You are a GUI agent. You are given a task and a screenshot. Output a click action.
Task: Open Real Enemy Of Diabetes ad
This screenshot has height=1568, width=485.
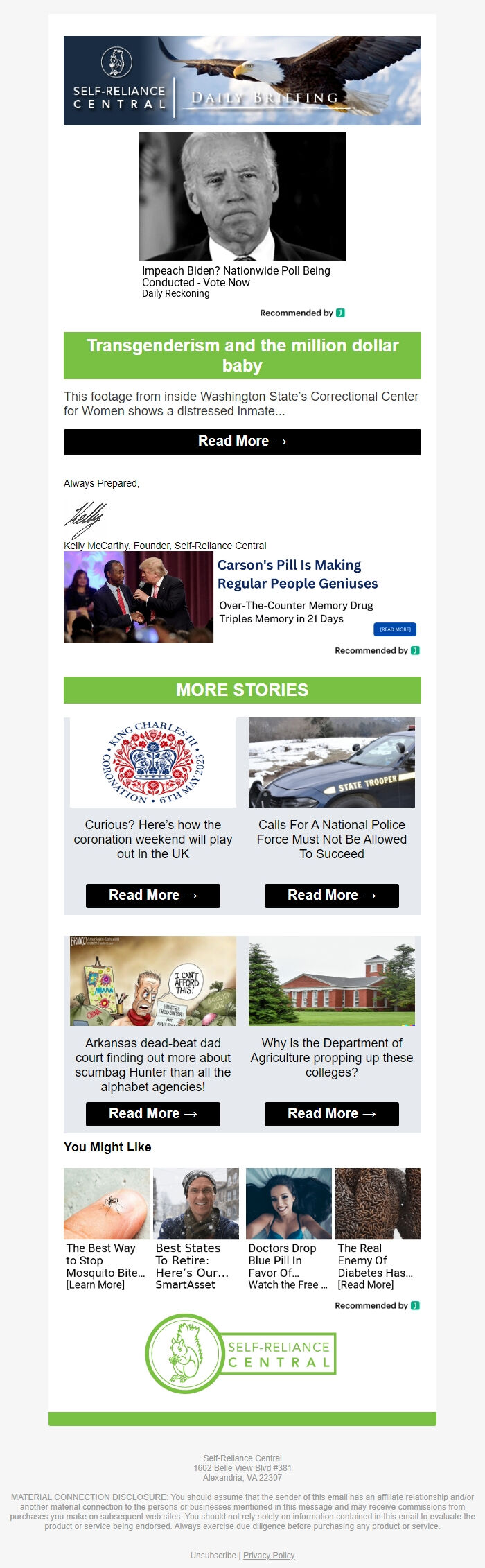click(x=378, y=1228)
